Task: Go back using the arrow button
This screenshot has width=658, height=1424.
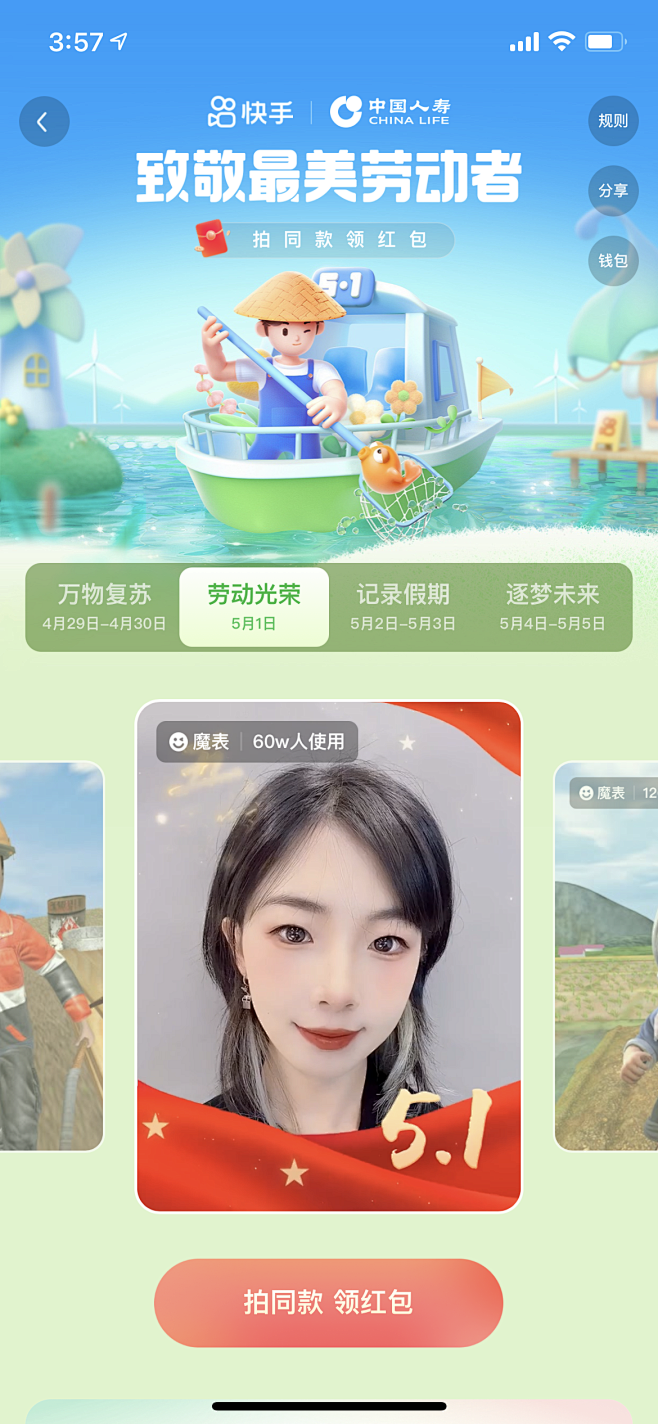Action: click(x=44, y=122)
